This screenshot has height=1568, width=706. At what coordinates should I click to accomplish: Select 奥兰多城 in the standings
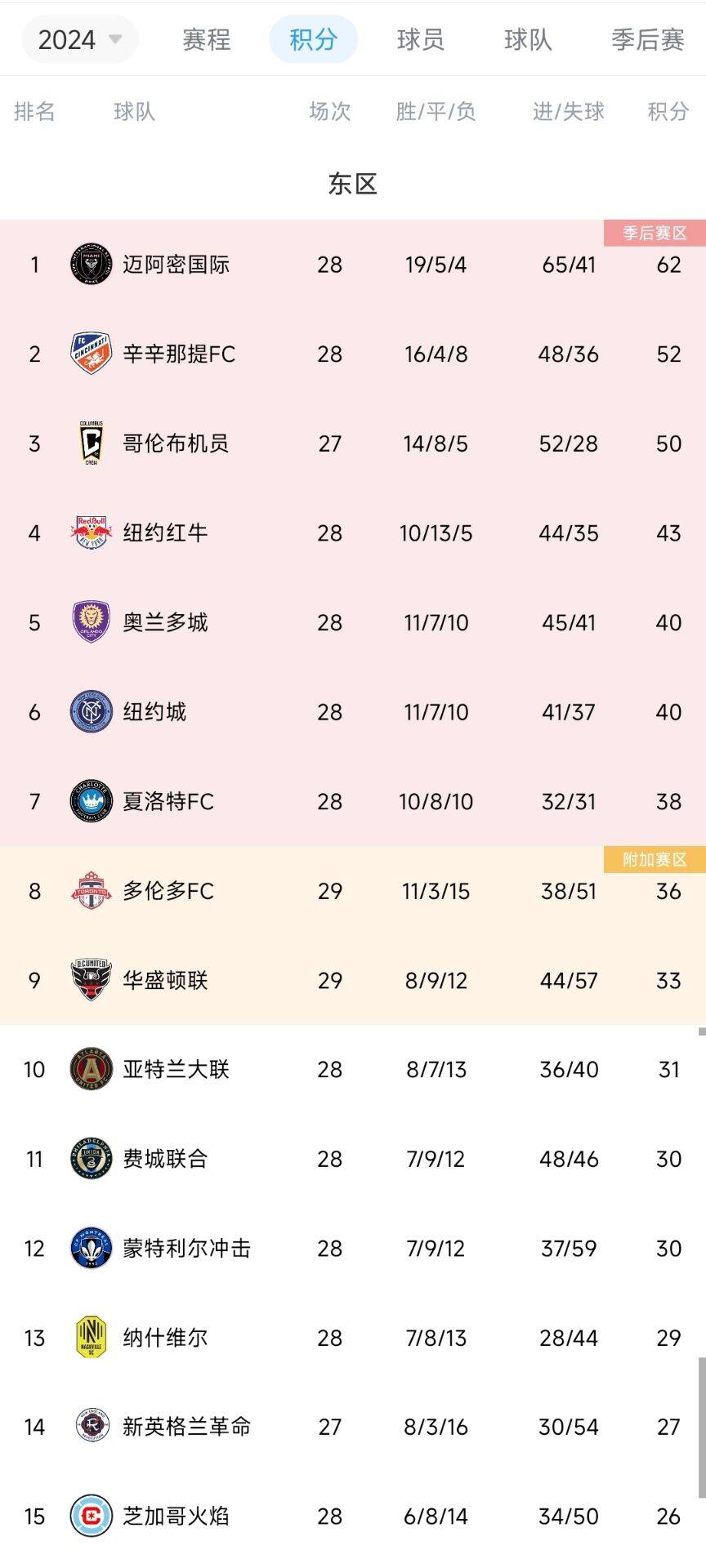point(165,622)
